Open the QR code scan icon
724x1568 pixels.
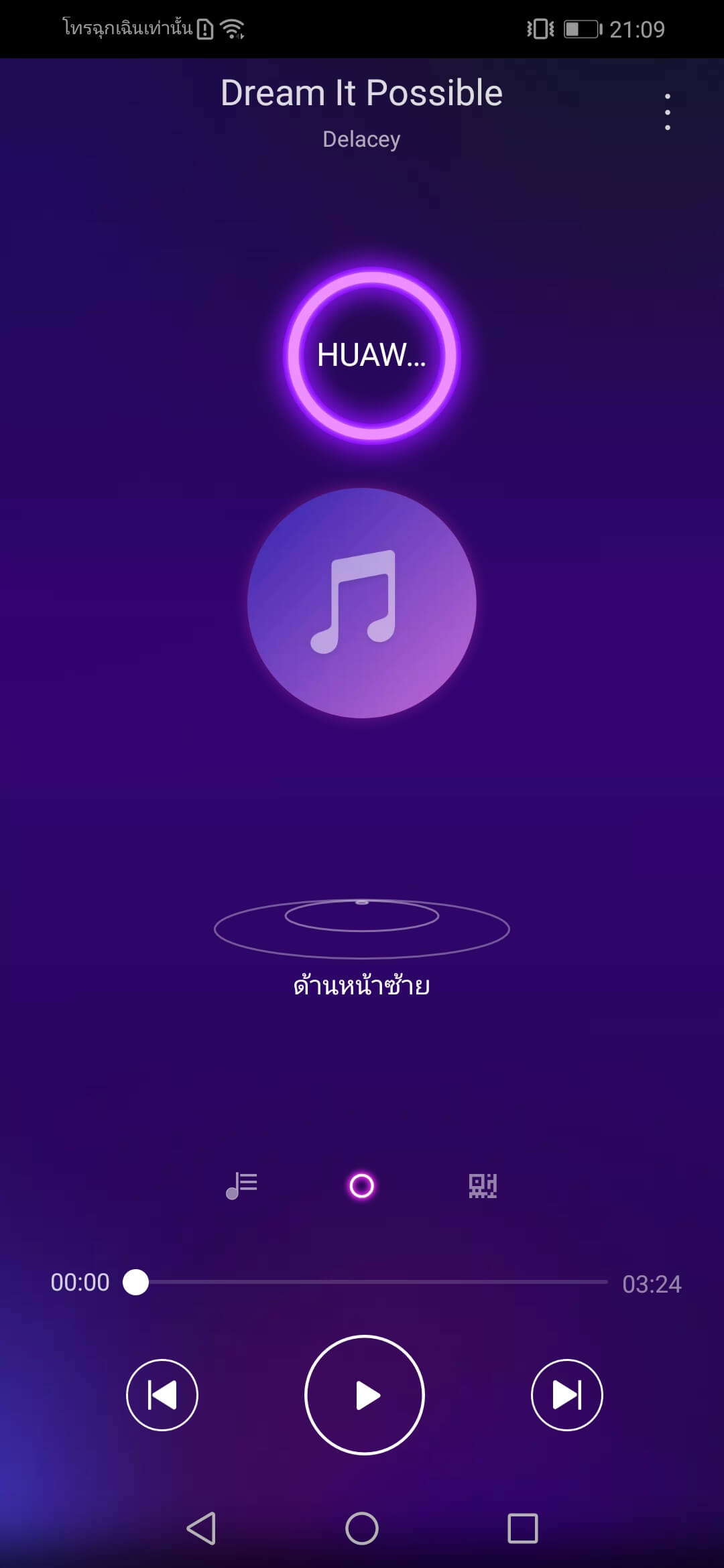tap(483, 1185)
